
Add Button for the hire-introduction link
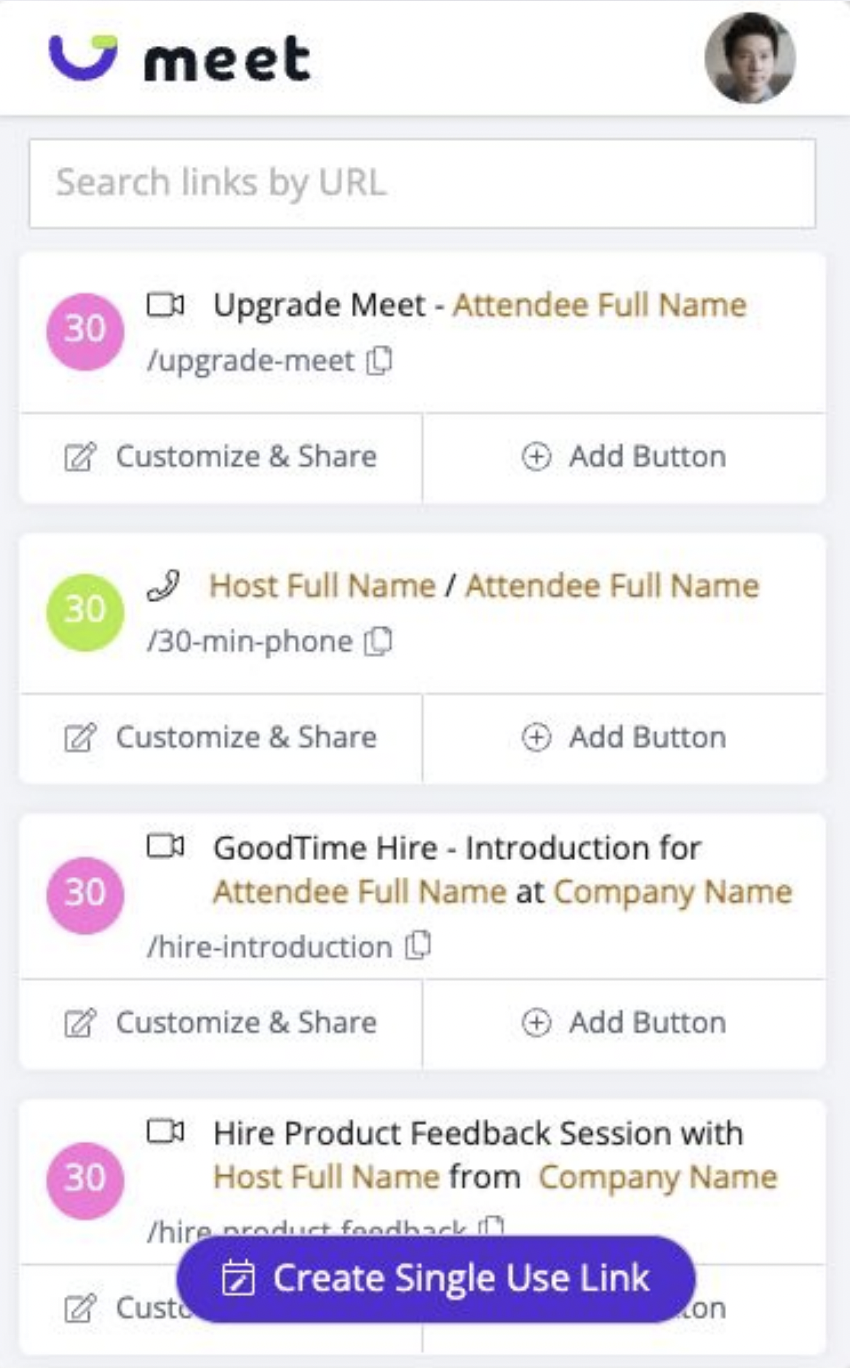[624, 1023]
